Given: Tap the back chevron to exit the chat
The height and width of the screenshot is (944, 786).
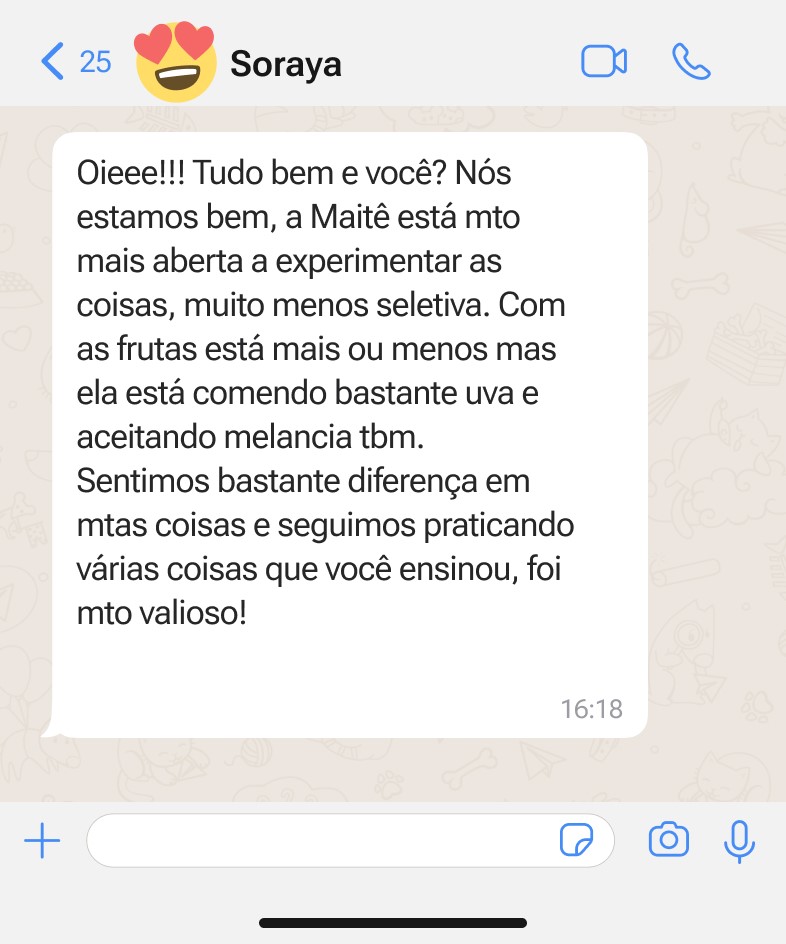Looking at the screenshot, I should click(x=52, y=61).
